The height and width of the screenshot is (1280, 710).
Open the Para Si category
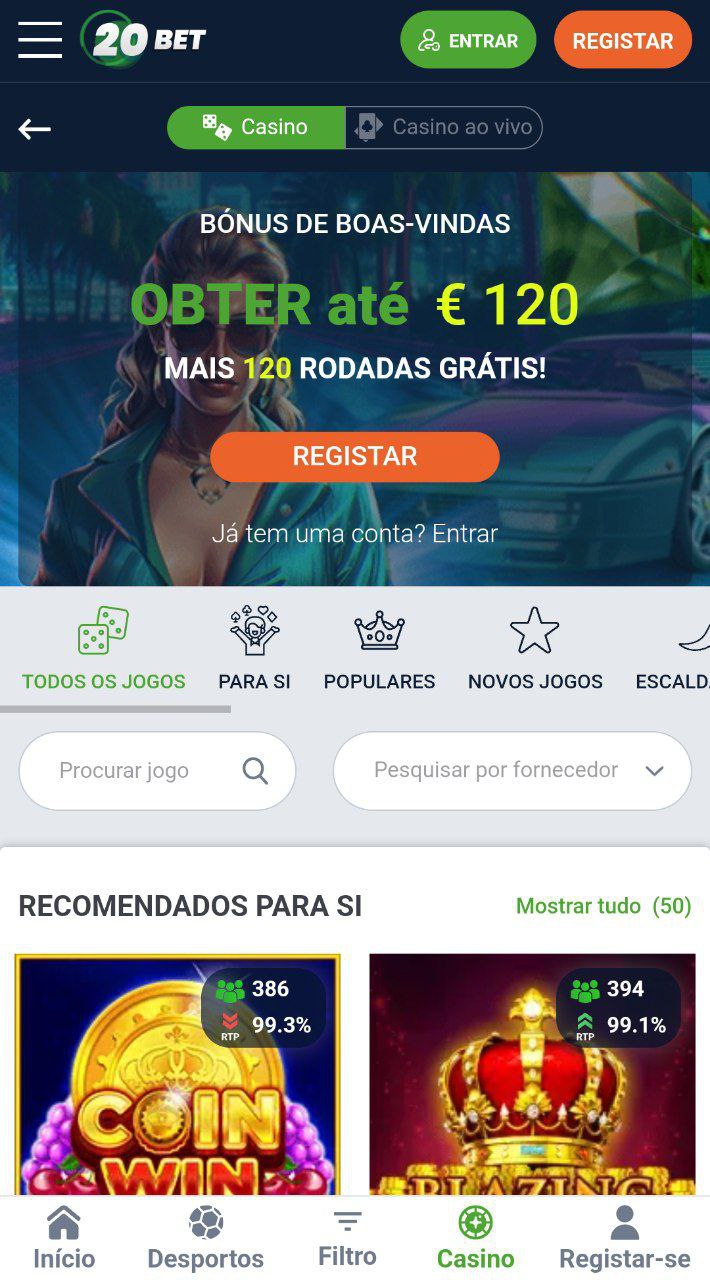click(x=254, y=650)
